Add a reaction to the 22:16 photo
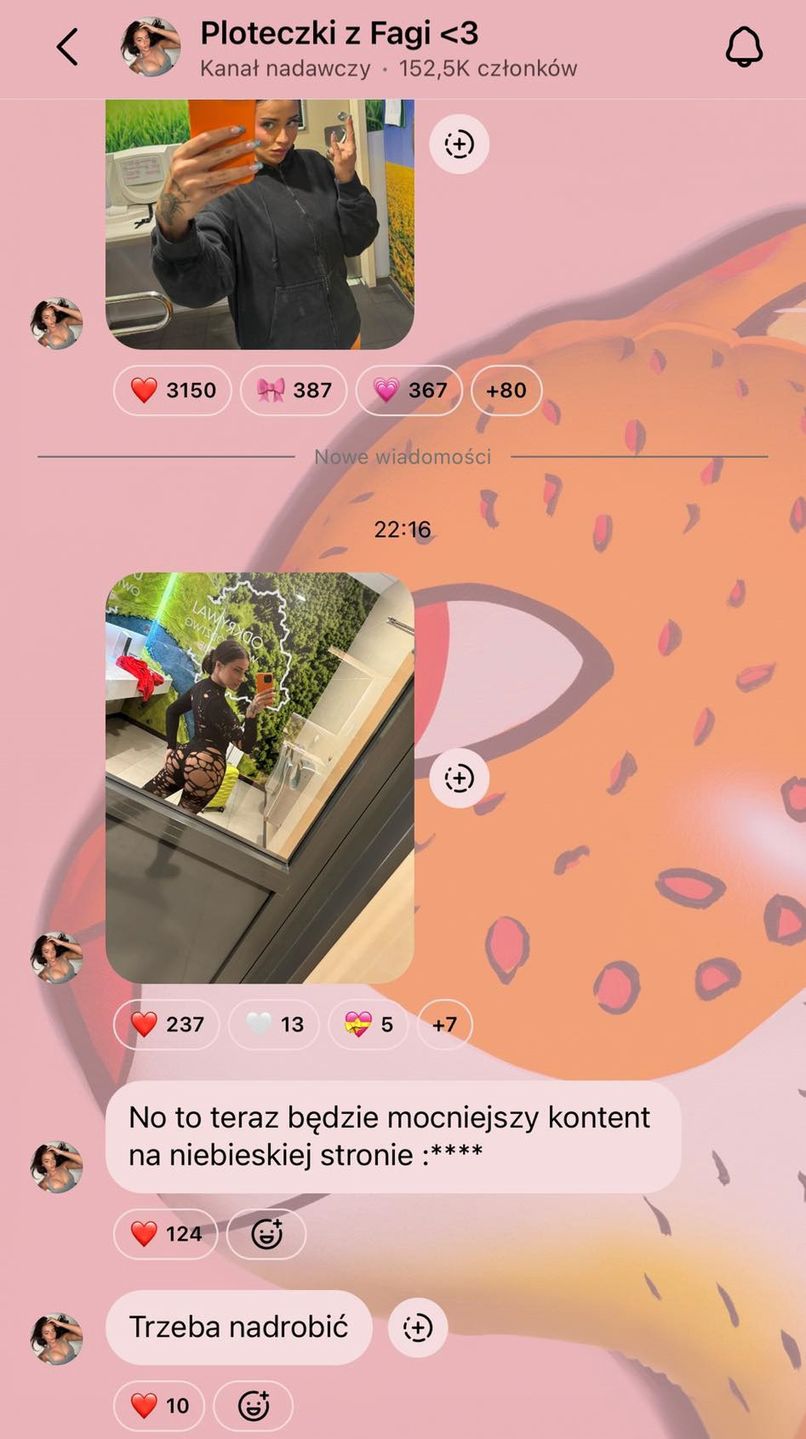Image resolution: width=806 pixels, height=1439 pixels. pyautogui.click(x=459, y=778)
